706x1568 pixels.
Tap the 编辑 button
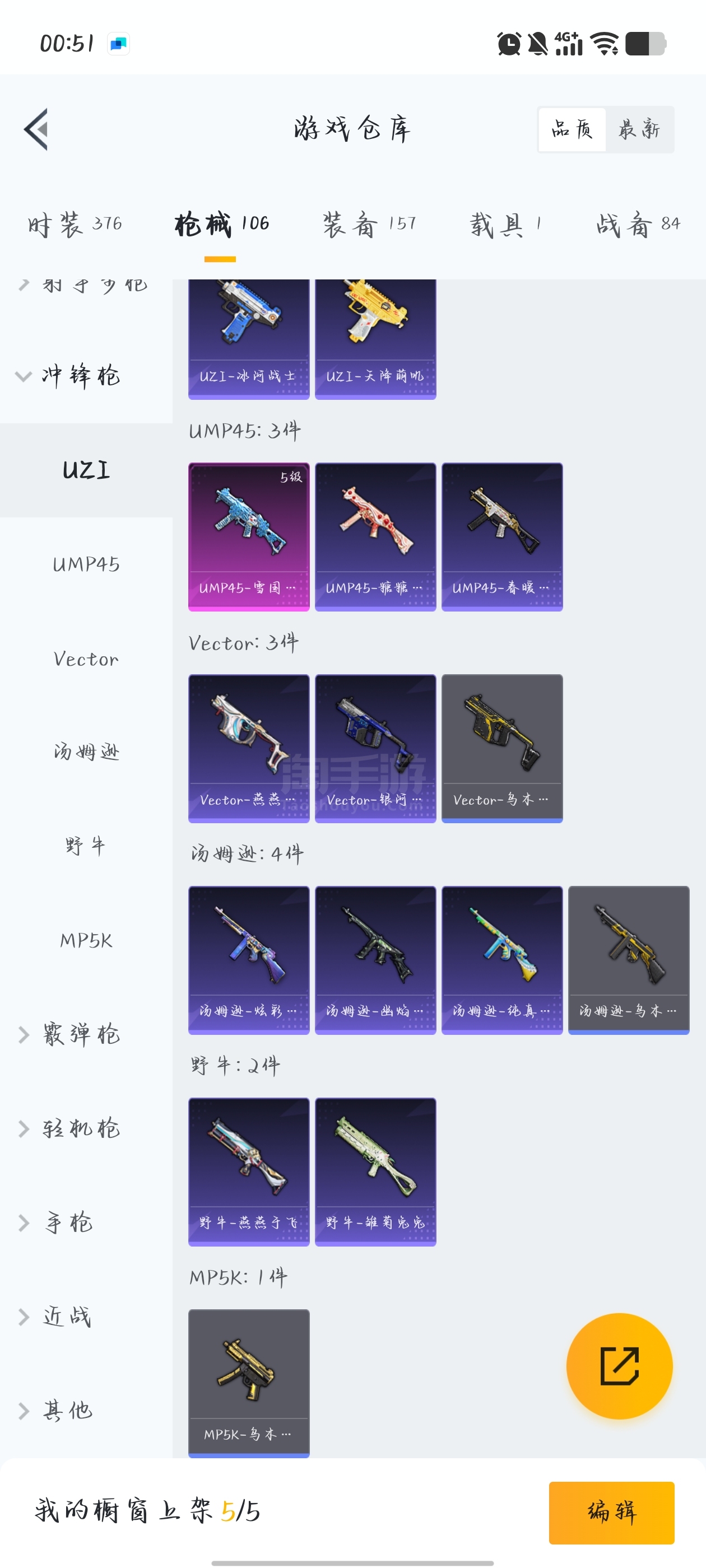coord(611,1513)
